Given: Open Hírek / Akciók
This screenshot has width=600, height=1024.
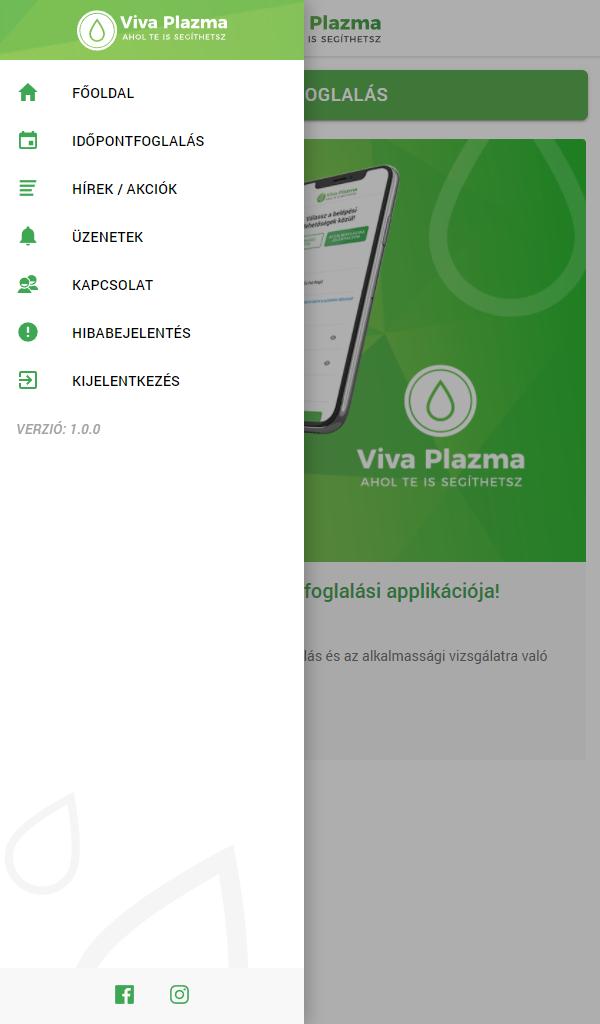Looking at the screenshot, I should tap(151, 189).
